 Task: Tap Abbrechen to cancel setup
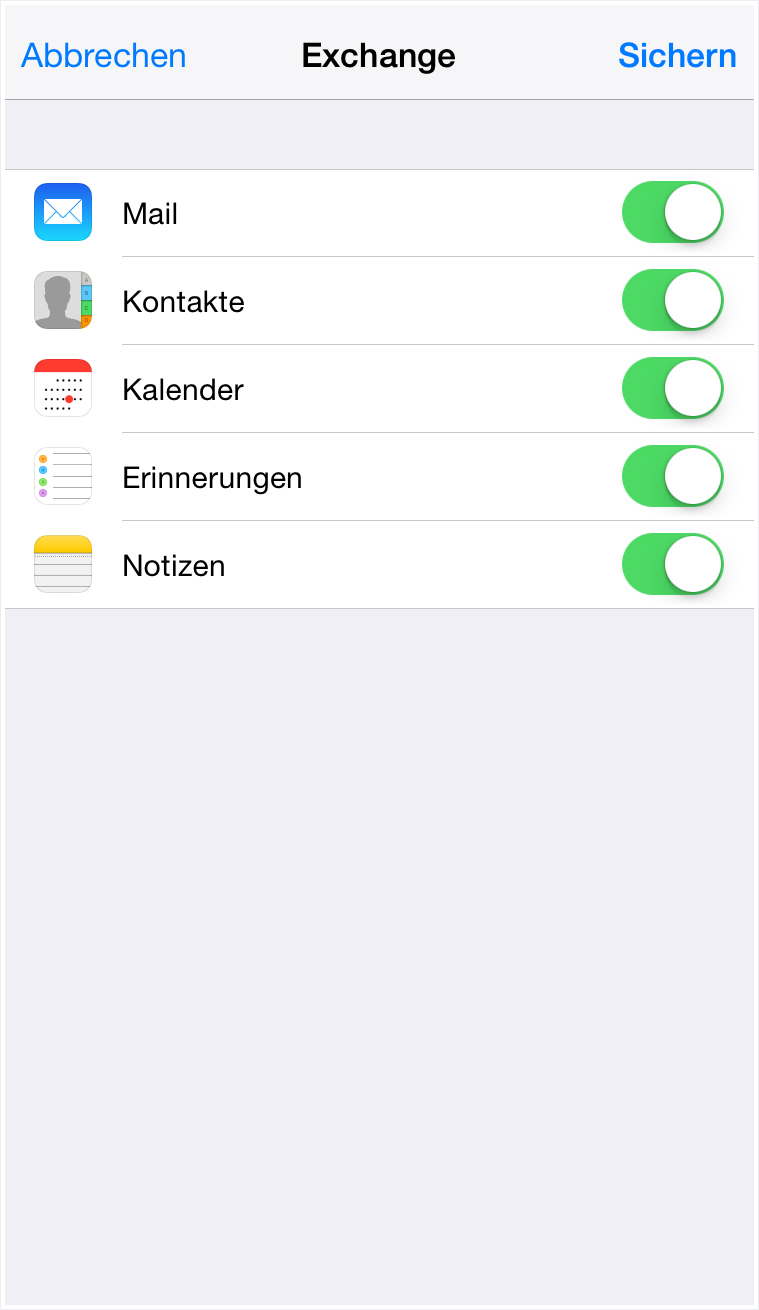(x=103, y=55)
